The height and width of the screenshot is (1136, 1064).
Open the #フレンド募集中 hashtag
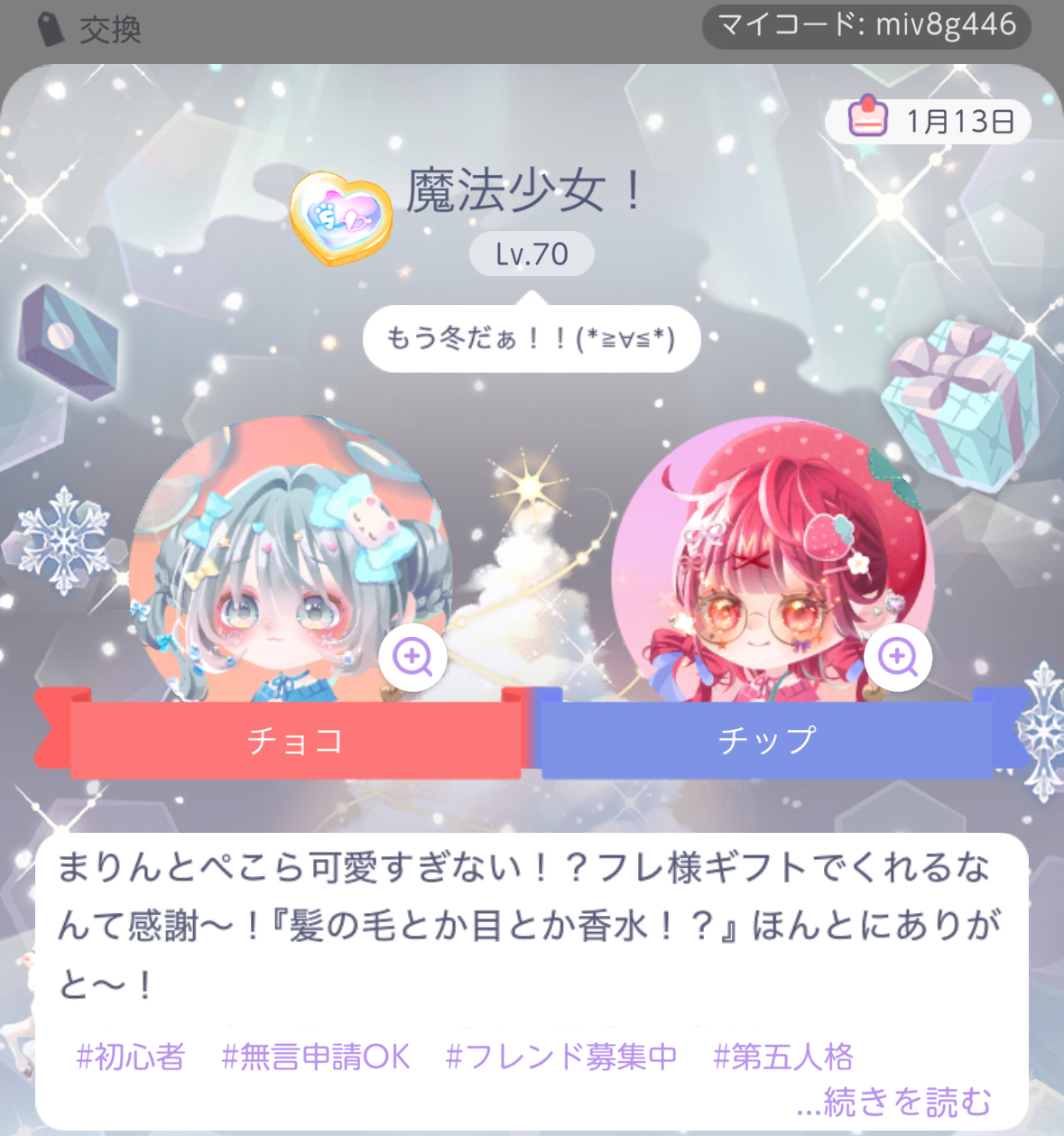[x=561, y=1056]
